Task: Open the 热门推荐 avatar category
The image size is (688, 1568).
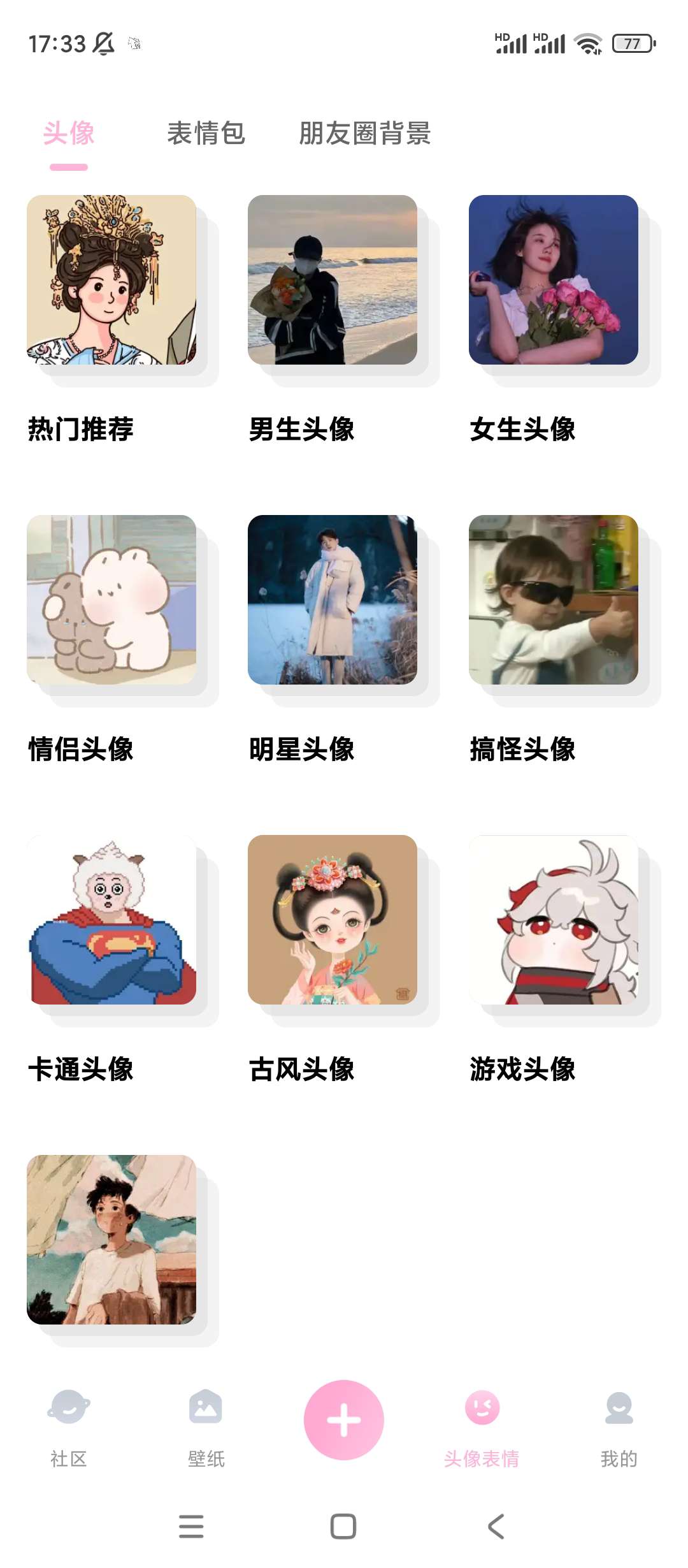Action: [111, 280]
